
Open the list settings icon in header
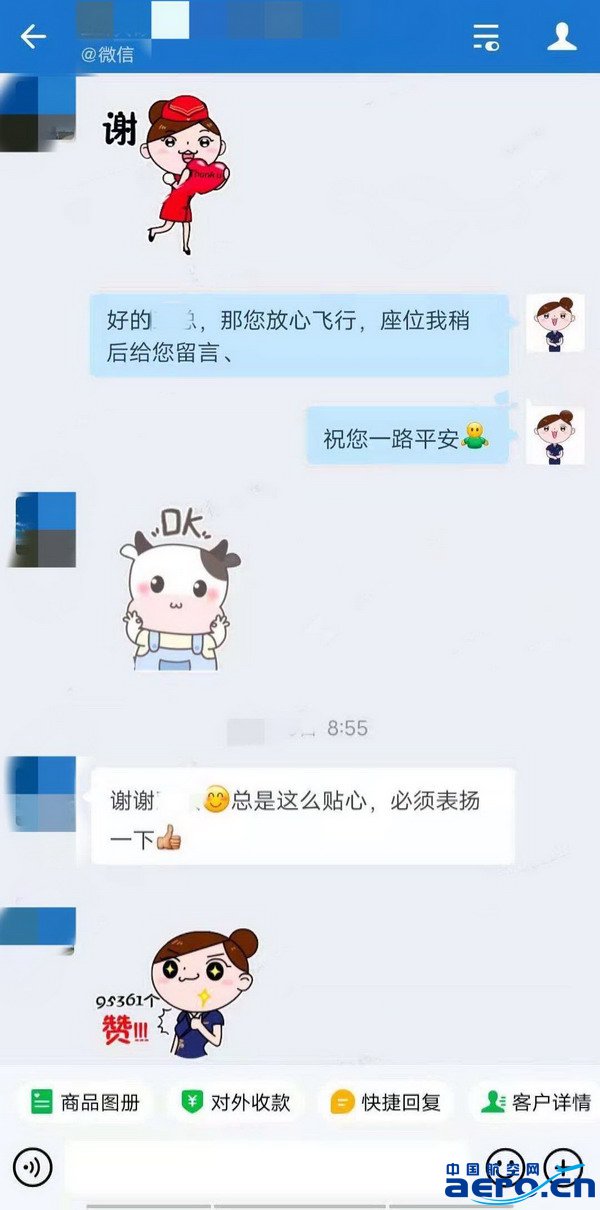[486, 37]
